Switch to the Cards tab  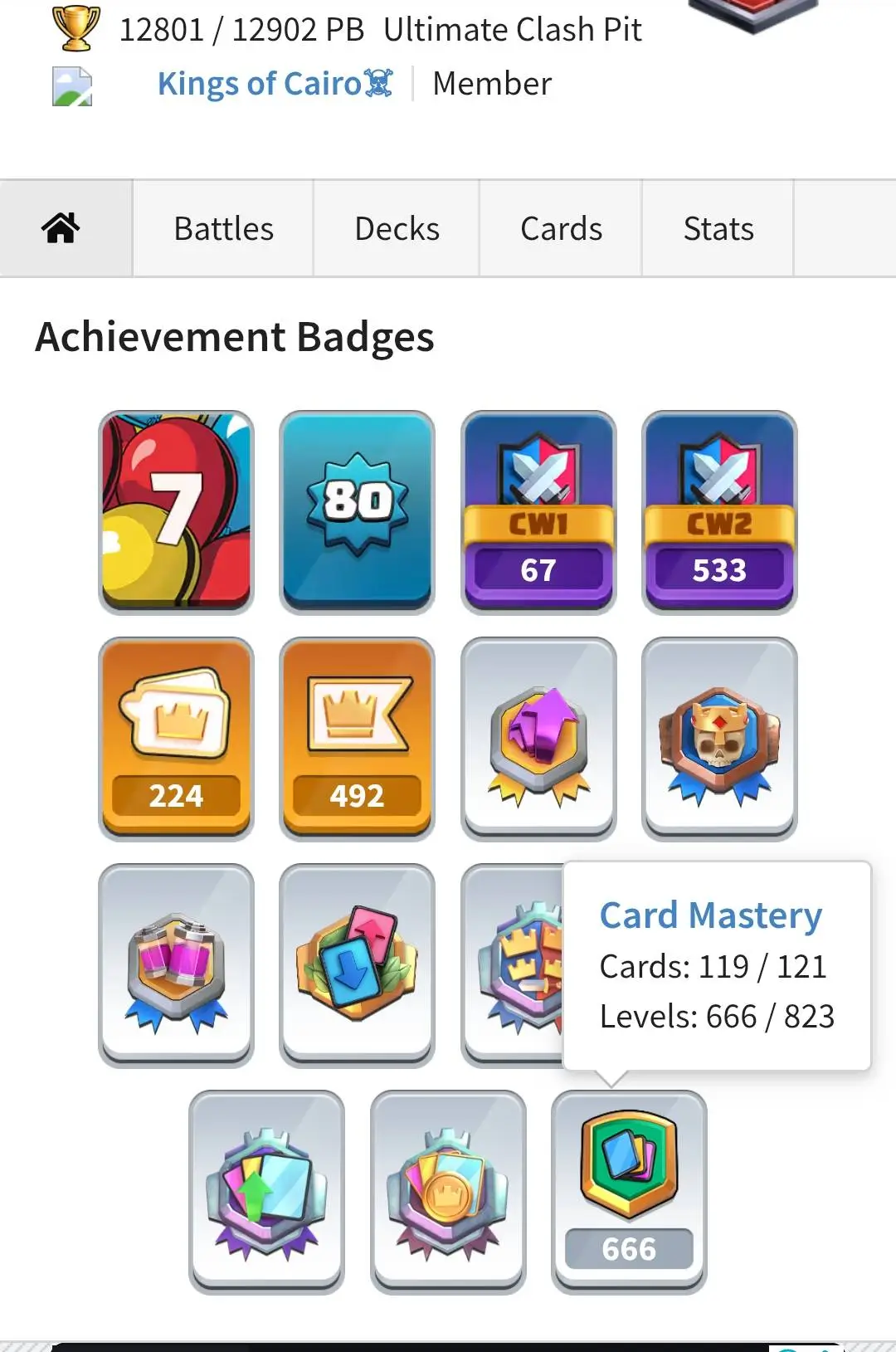tap(561, 228)
